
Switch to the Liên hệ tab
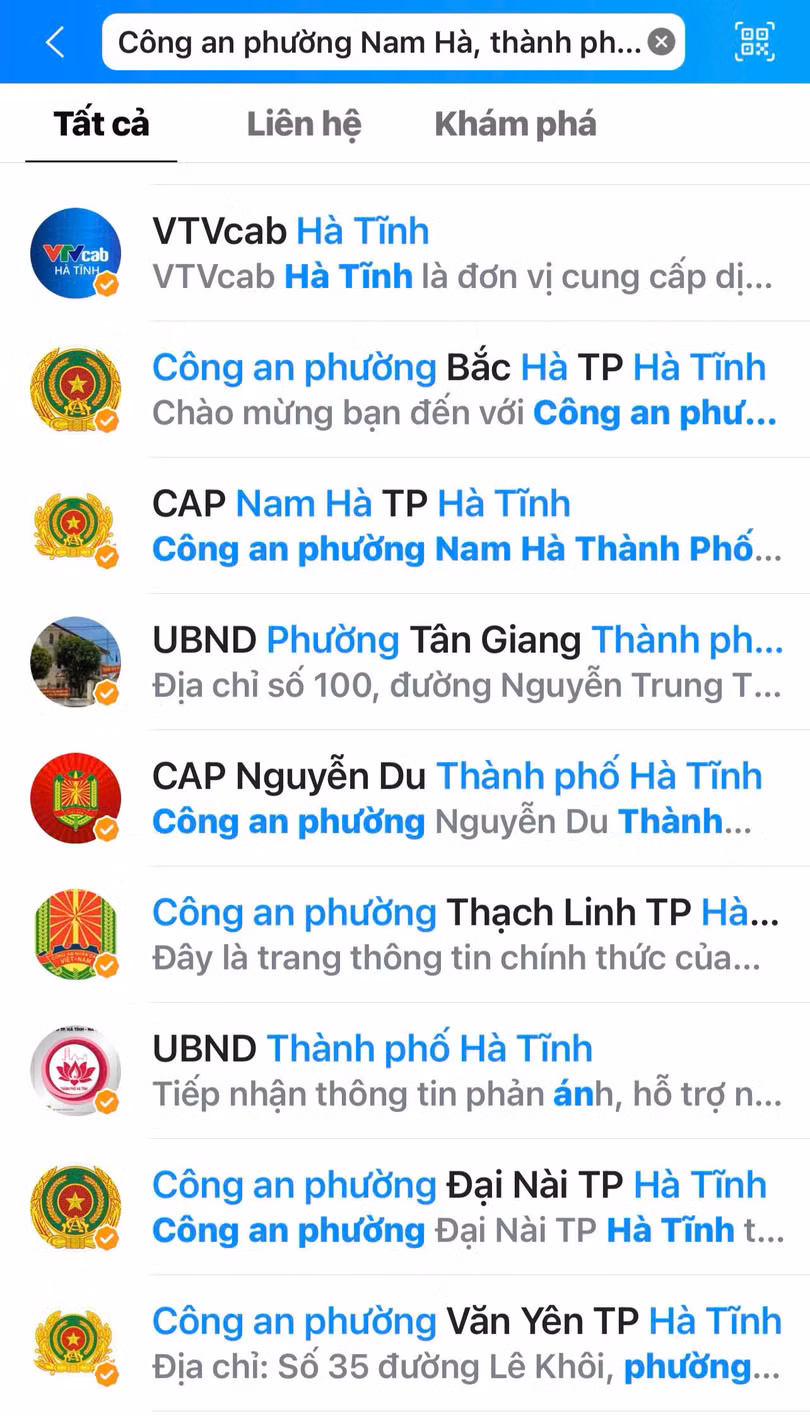click(304, 124)
